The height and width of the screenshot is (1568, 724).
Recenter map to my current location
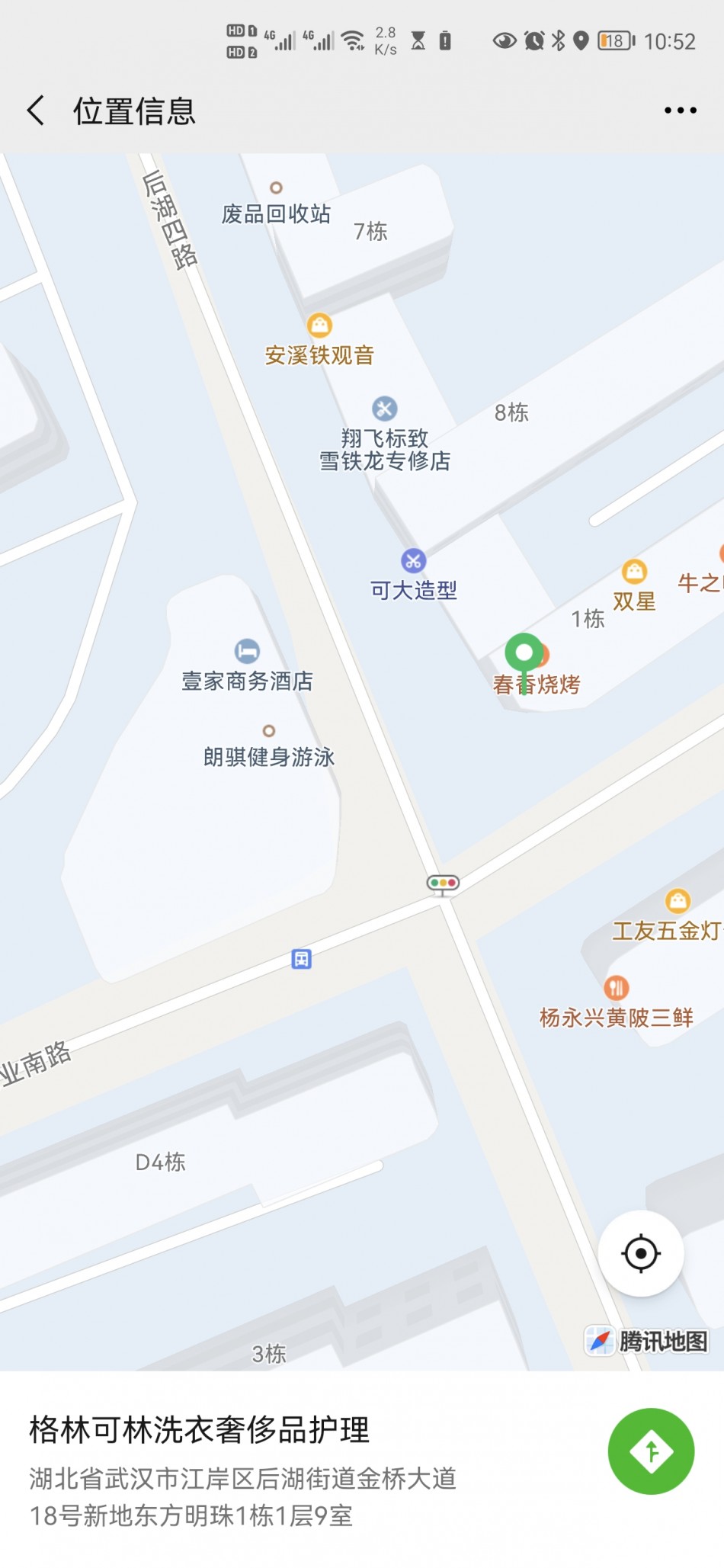pos(641,1253)
